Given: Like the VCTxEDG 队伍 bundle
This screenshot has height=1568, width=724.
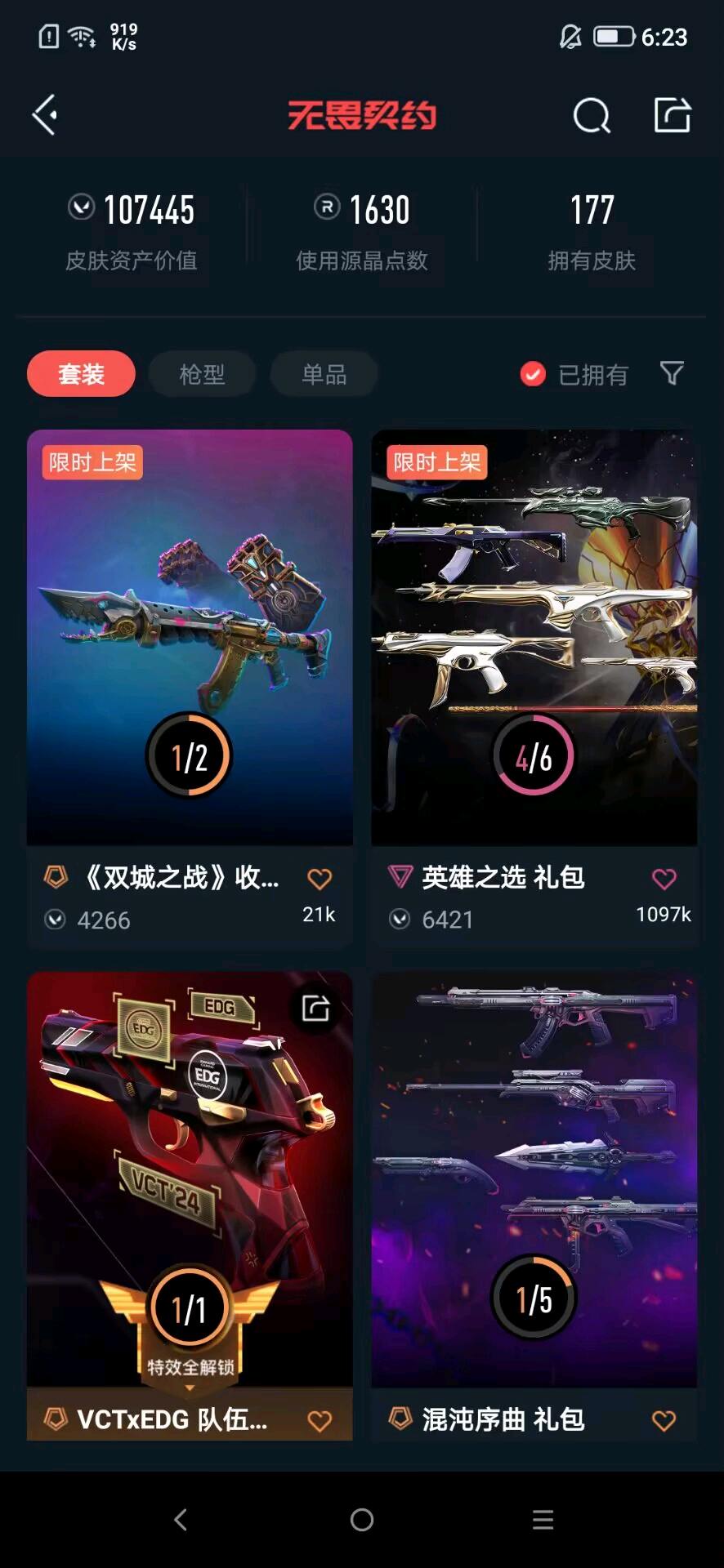Looking at the screenshot, I should [x=320, y=1421].
